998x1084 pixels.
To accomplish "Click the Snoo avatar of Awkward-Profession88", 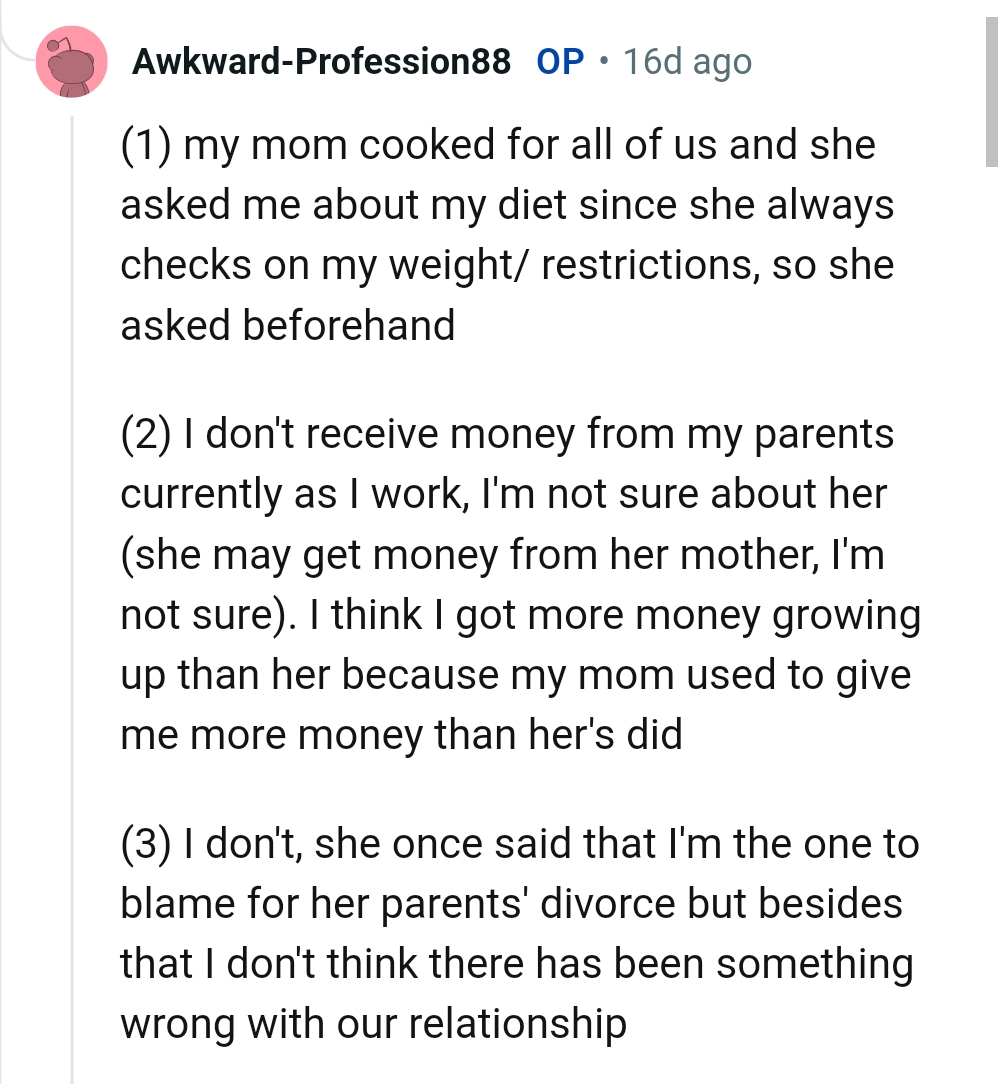I will (x=71, y=61).
